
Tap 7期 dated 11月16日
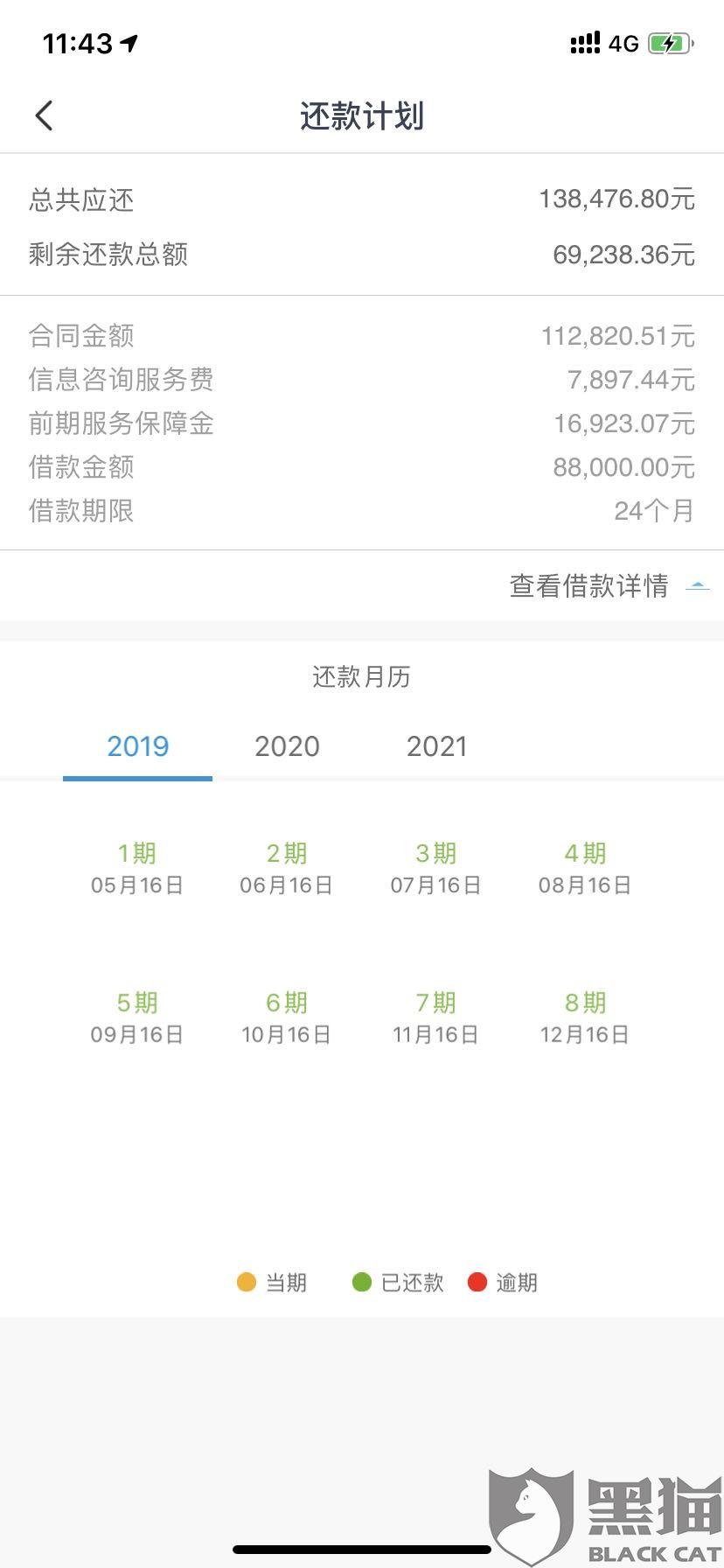[435, 1018]
